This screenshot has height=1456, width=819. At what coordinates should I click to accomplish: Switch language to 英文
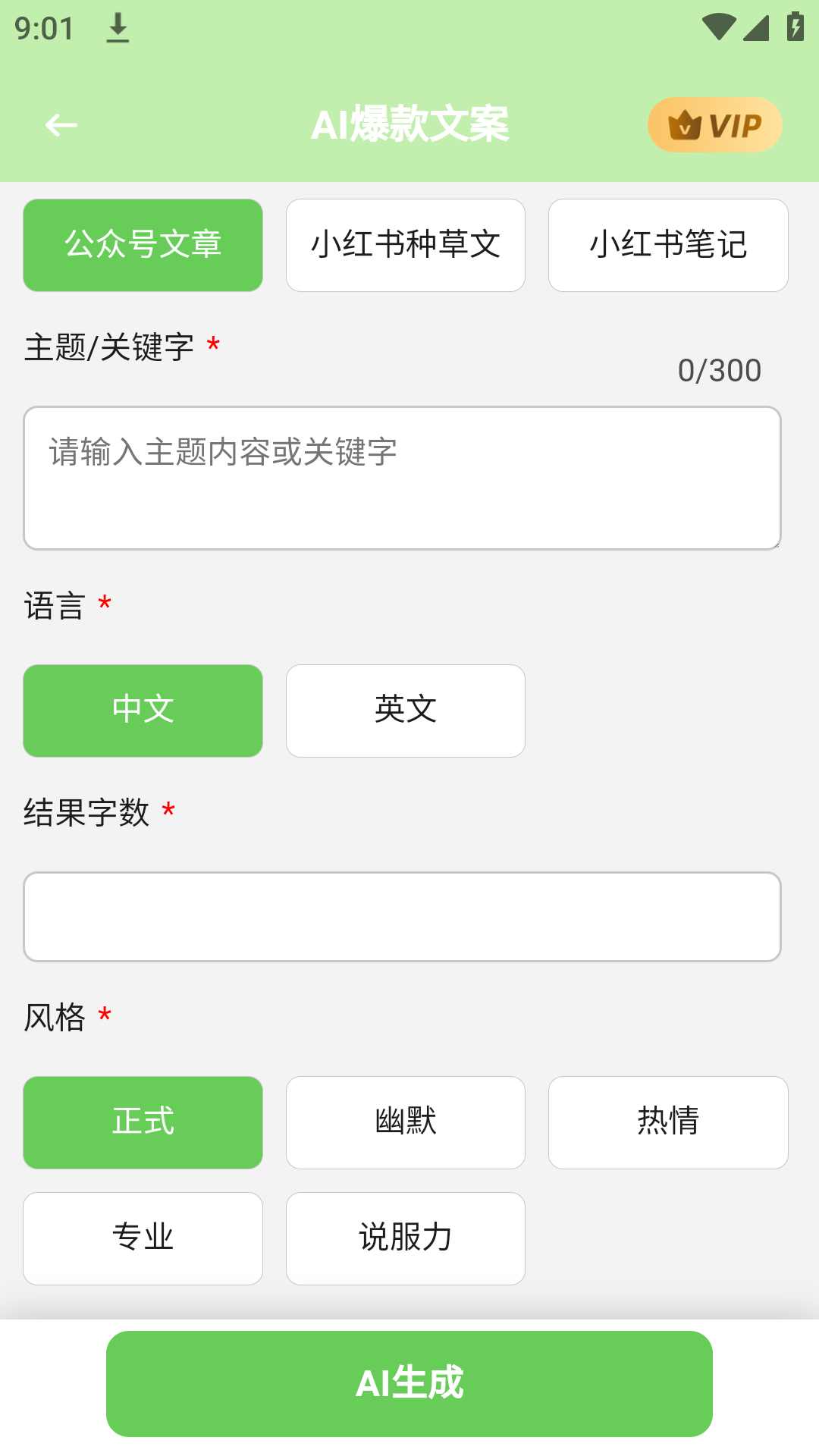point(405,711)
